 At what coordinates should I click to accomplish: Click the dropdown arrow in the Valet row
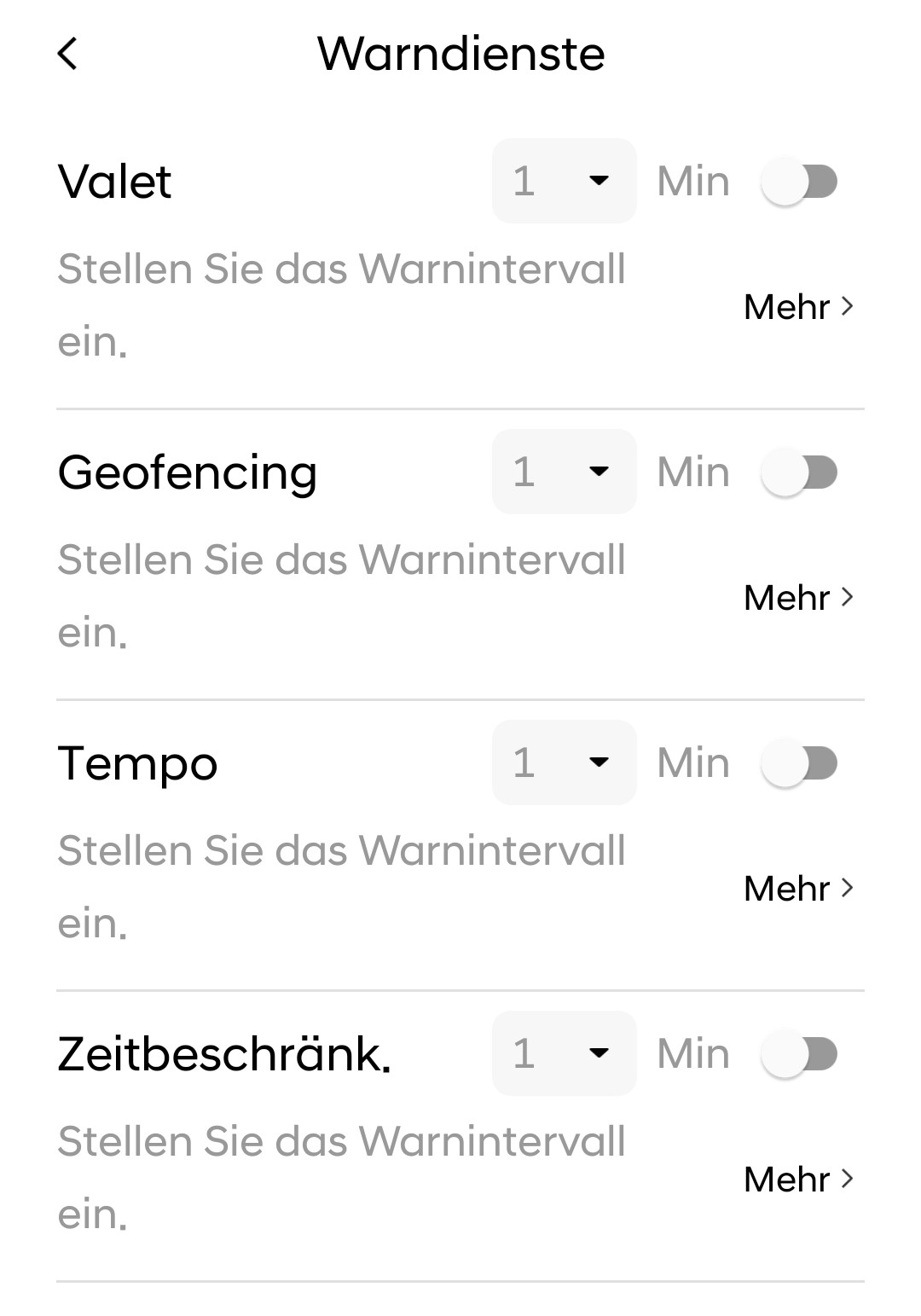coord(600,181)
